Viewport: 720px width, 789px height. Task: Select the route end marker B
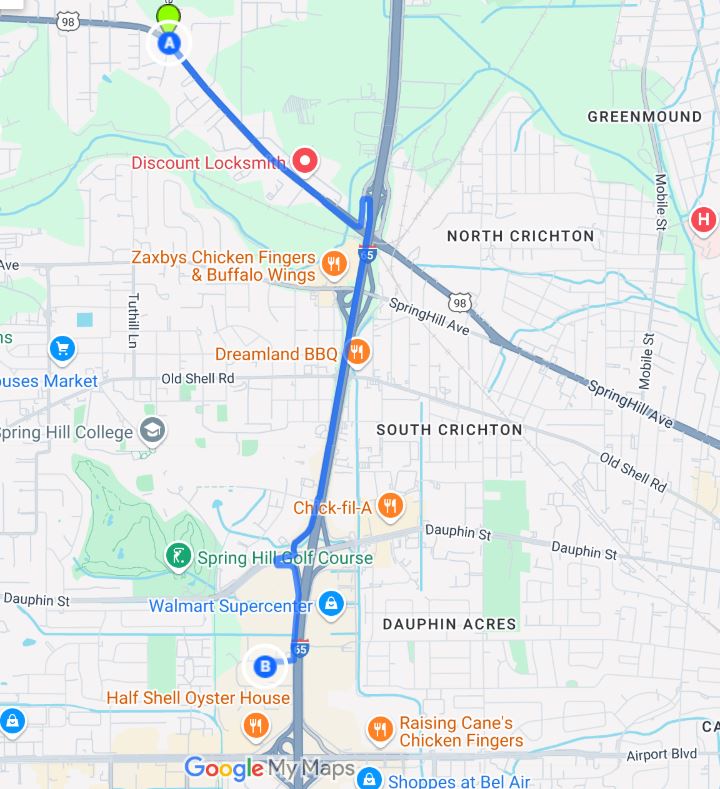coord(265,666)
